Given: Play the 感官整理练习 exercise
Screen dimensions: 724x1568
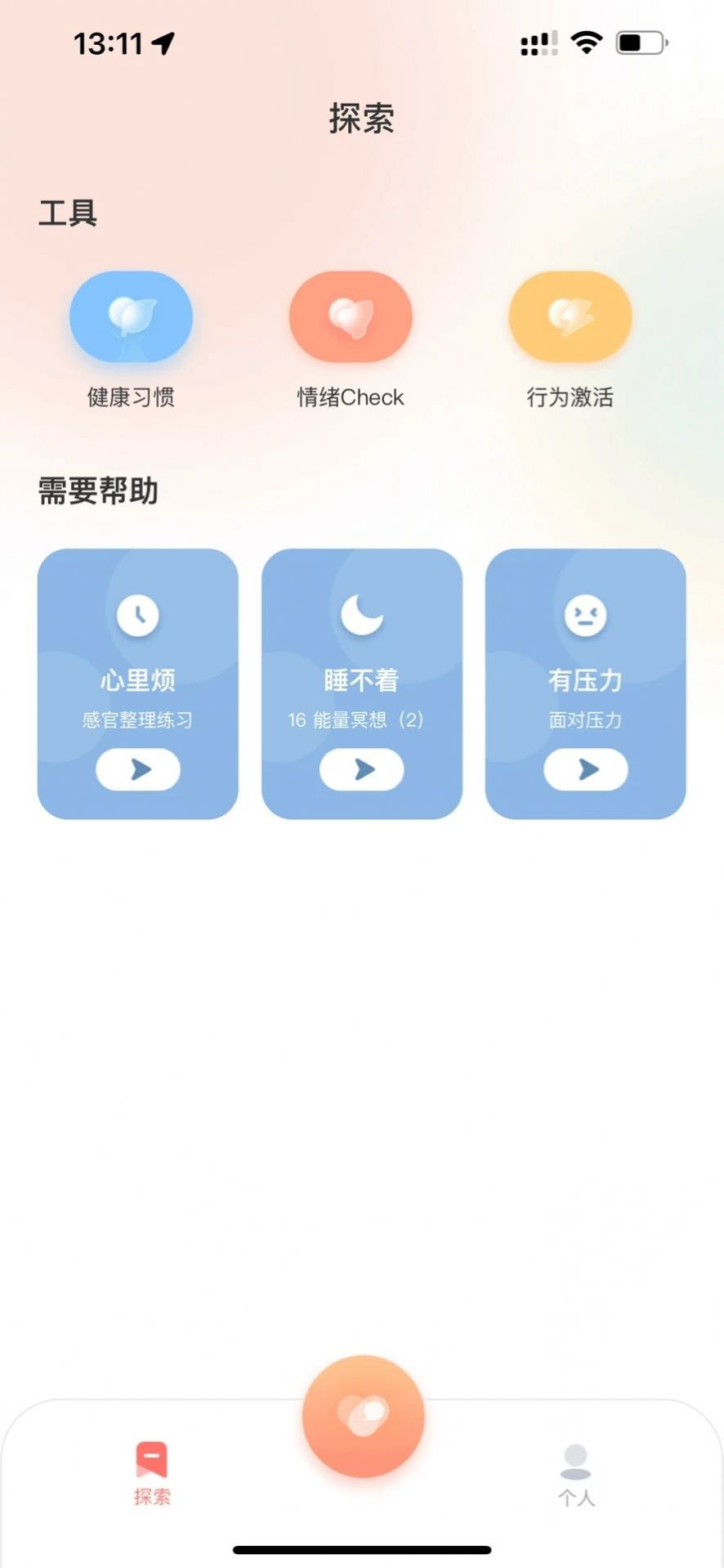Looking at the screenshot, I should pyautogui.click(x=138, y=769).
